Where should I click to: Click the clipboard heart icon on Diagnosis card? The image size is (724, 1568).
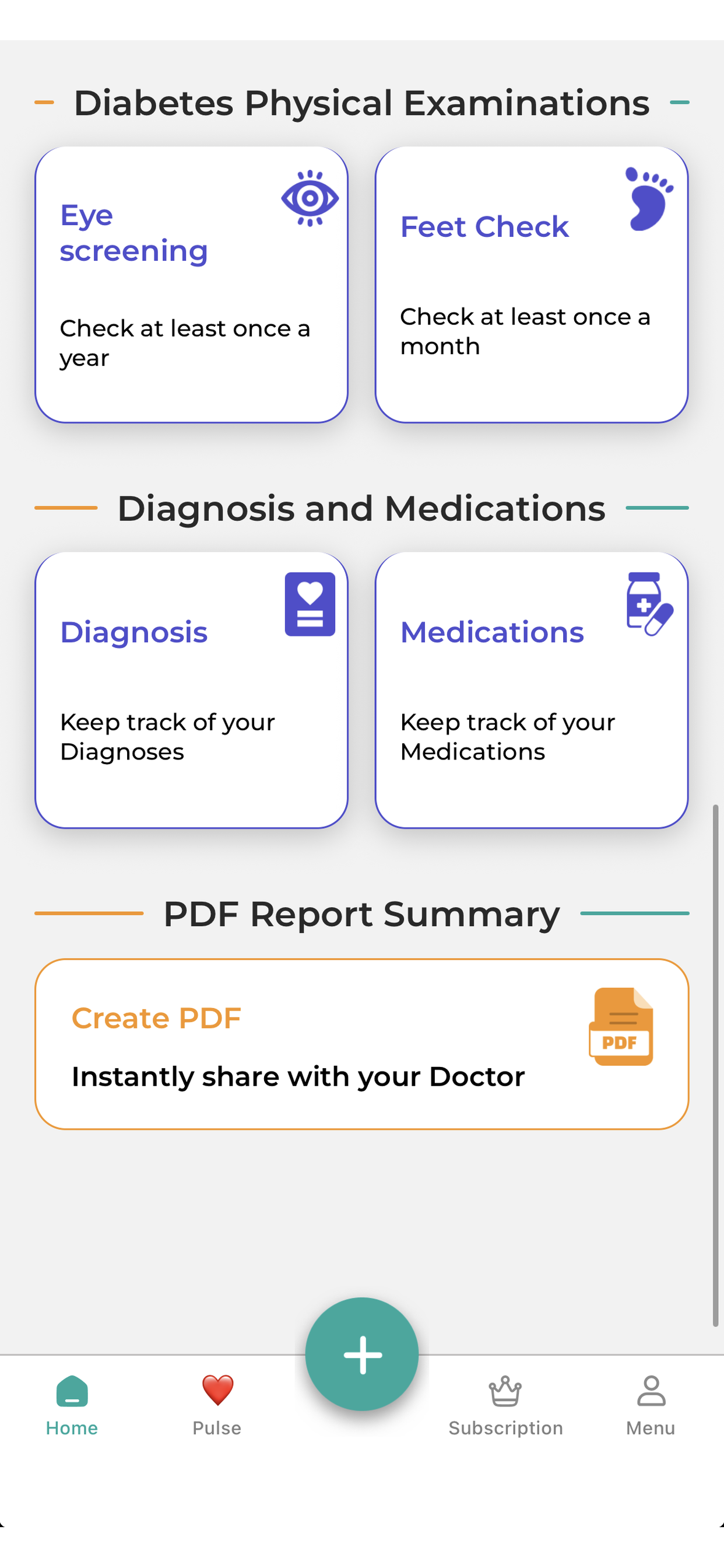pyautogui.click(x=310, y=603)
